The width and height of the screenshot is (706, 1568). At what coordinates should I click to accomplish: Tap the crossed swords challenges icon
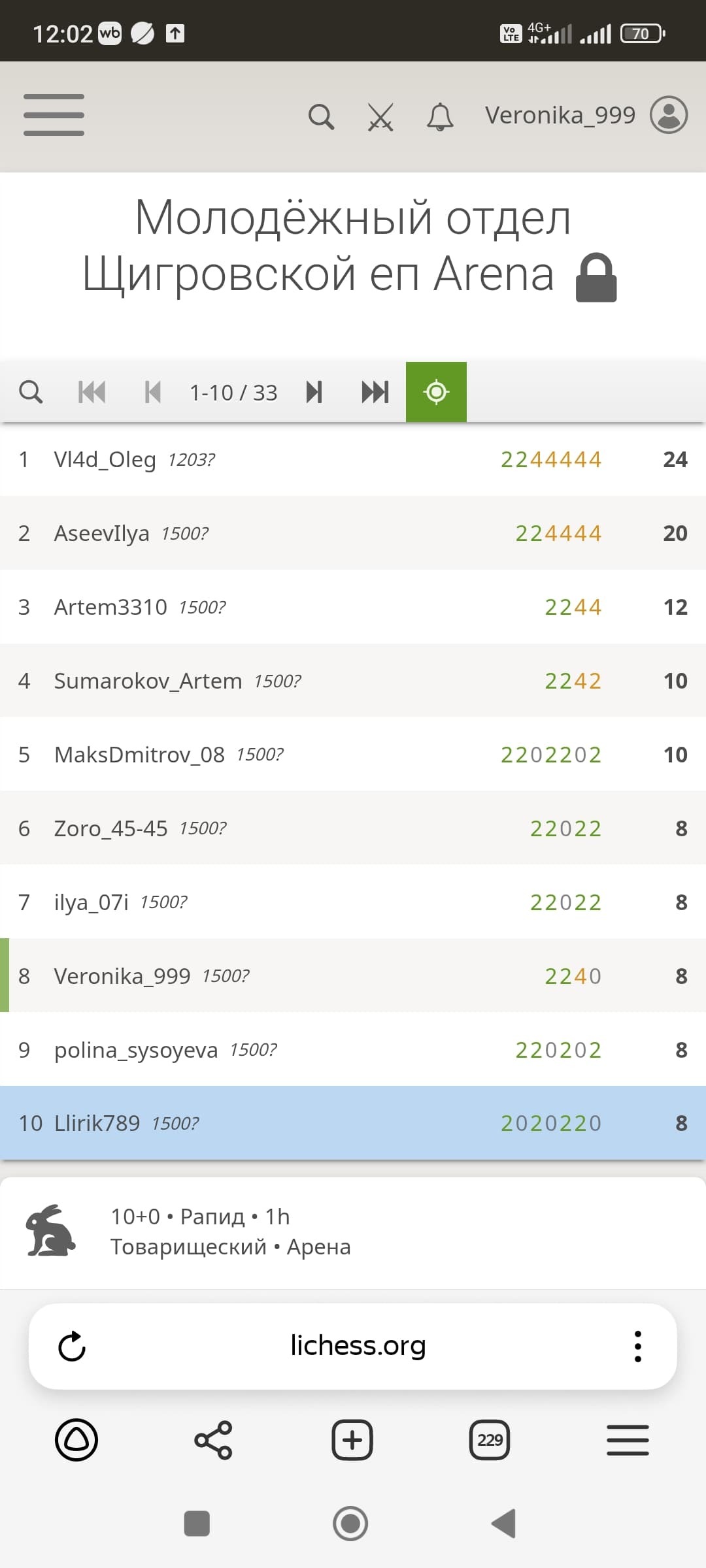(380, 117)
